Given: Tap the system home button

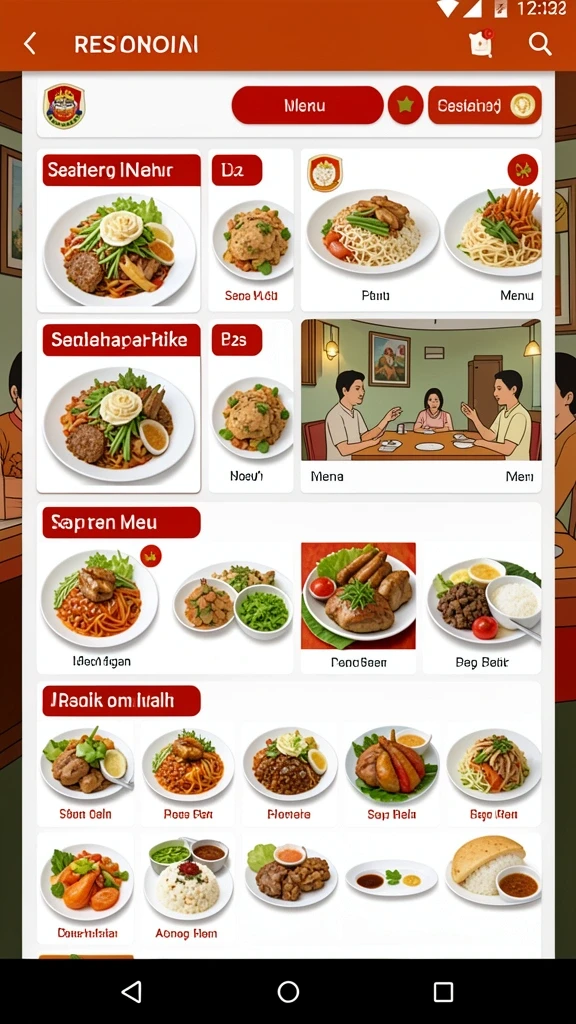Looking at the screenshot, I should [288, 991].
